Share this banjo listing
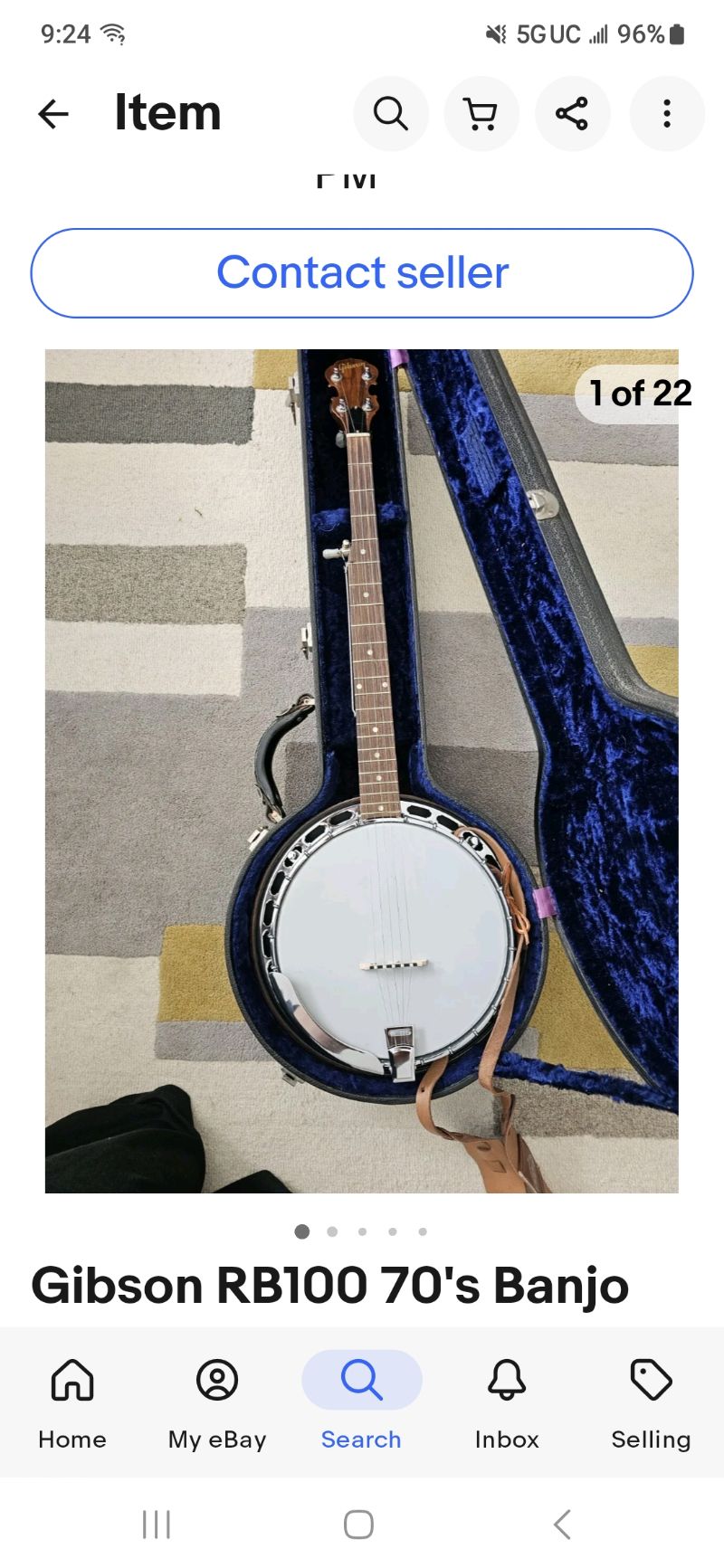This screenshot has height=1568, width=724. click(572, 114)
